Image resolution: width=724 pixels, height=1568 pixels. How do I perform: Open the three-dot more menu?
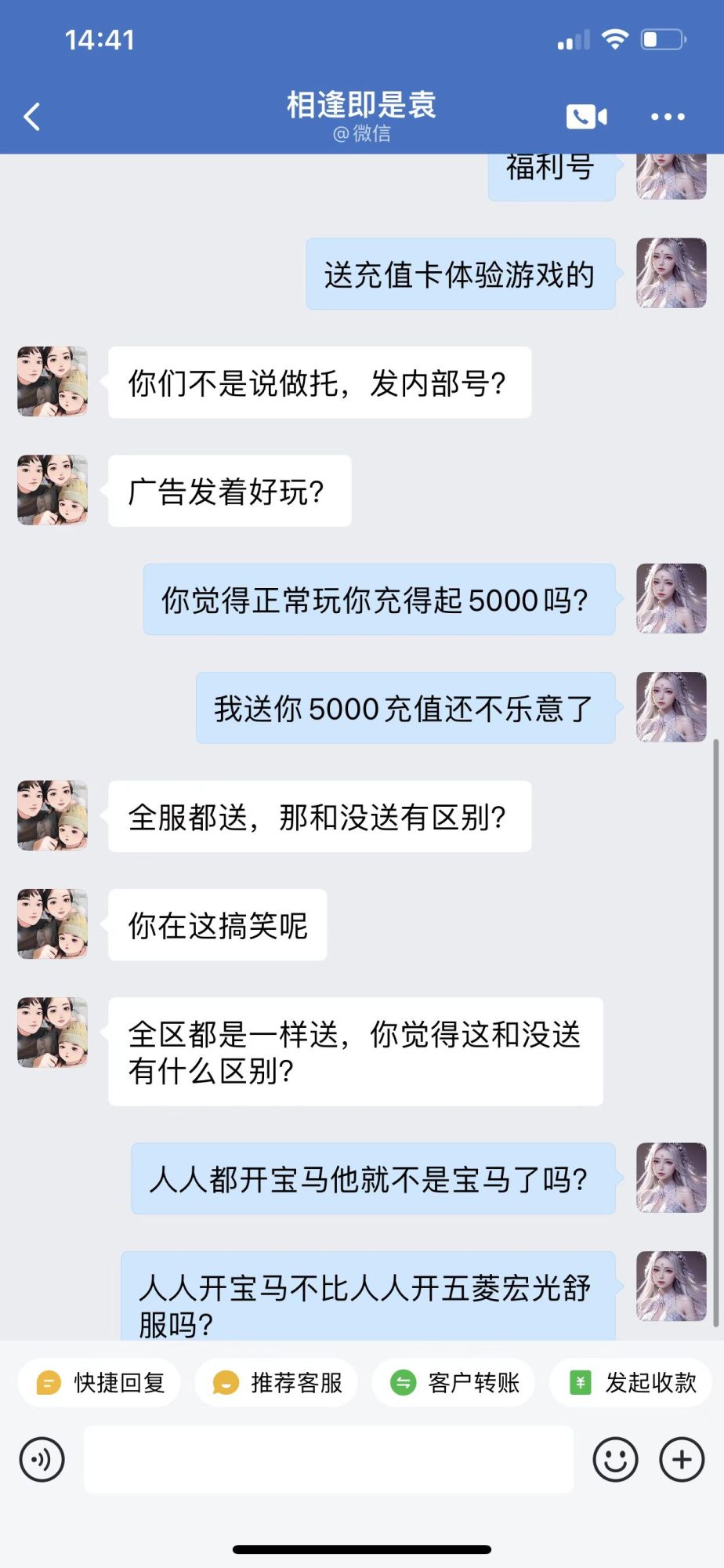(x=668, y=117)
